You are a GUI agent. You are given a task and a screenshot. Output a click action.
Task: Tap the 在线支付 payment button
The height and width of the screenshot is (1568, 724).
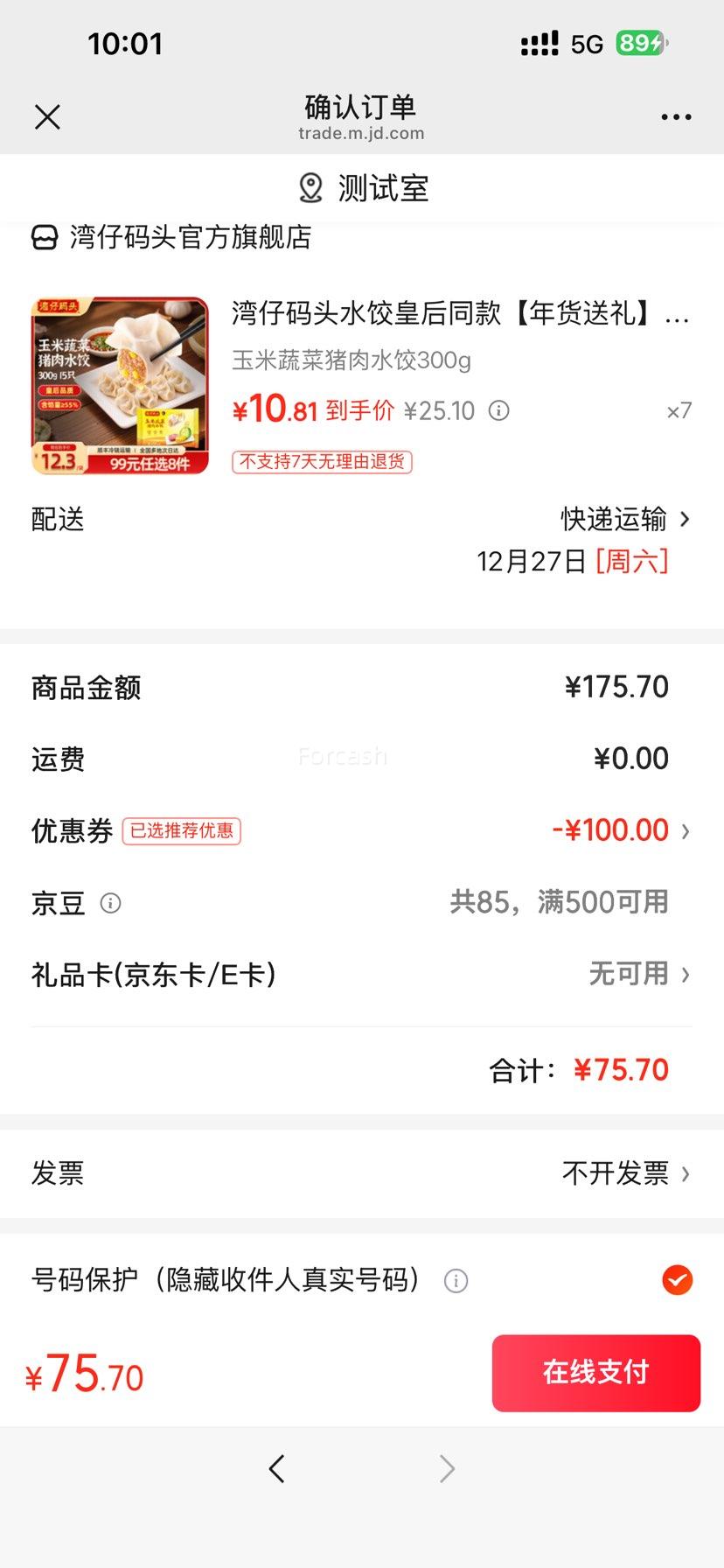tap(595, 1374)
